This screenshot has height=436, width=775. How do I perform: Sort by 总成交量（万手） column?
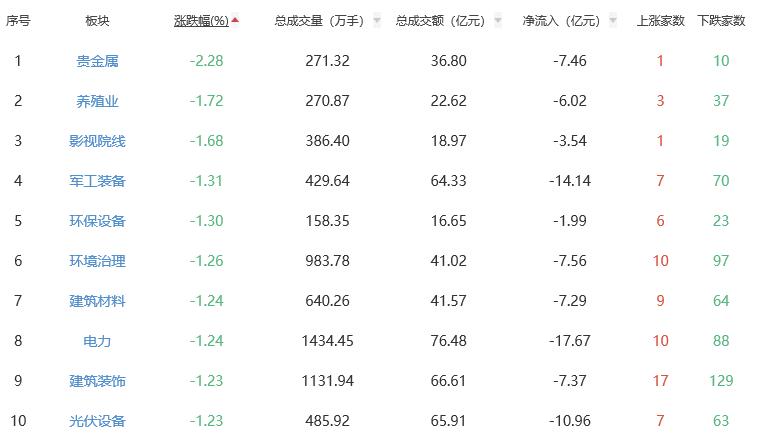pyautogui.click(x=320, y=21)
